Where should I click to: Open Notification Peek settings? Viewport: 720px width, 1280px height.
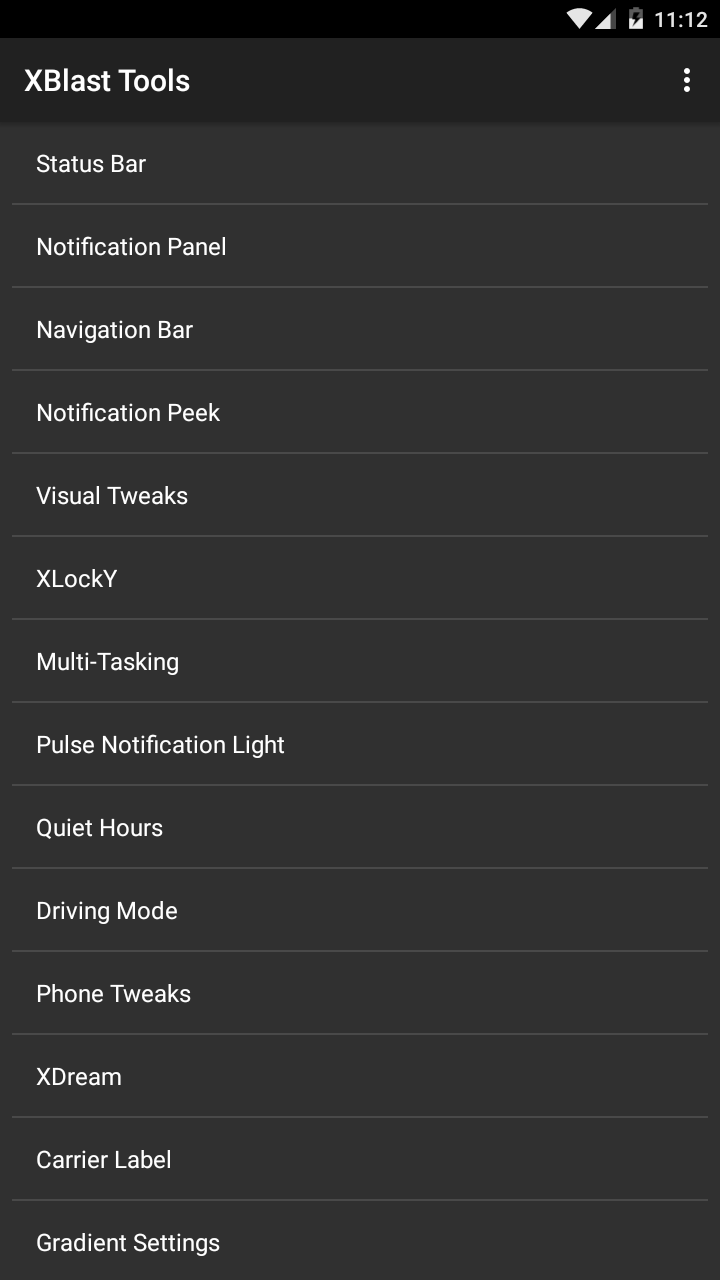point(360,413)
